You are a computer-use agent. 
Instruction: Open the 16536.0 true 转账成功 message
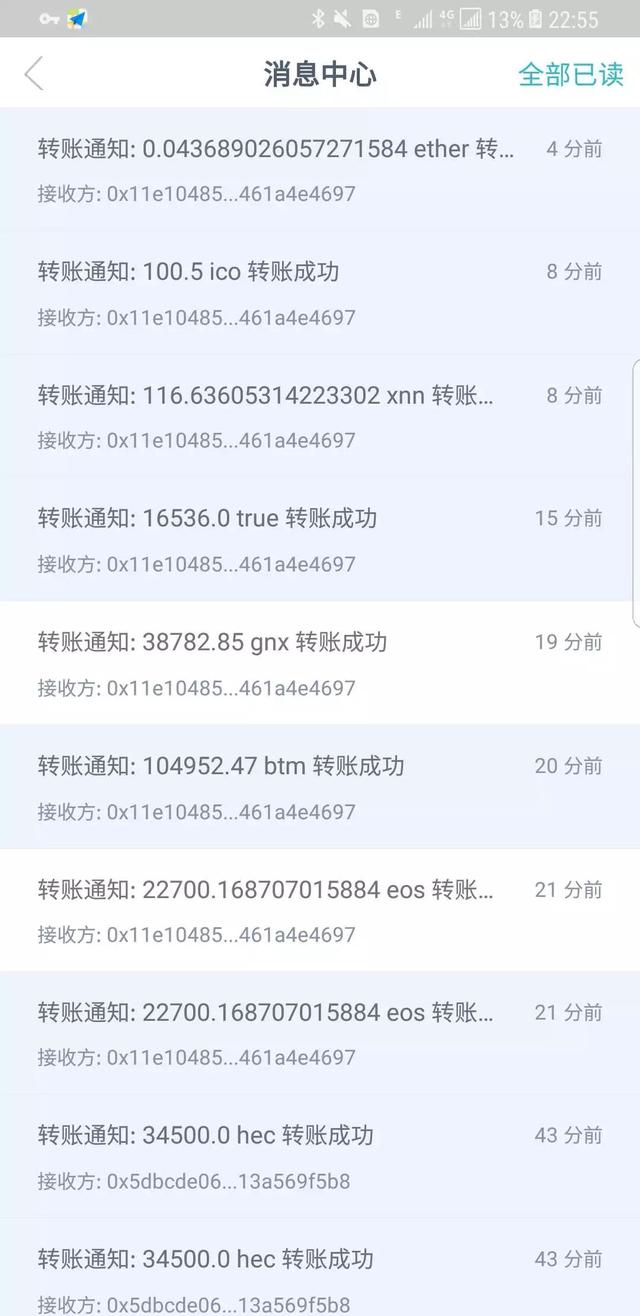tap(320, 540)
